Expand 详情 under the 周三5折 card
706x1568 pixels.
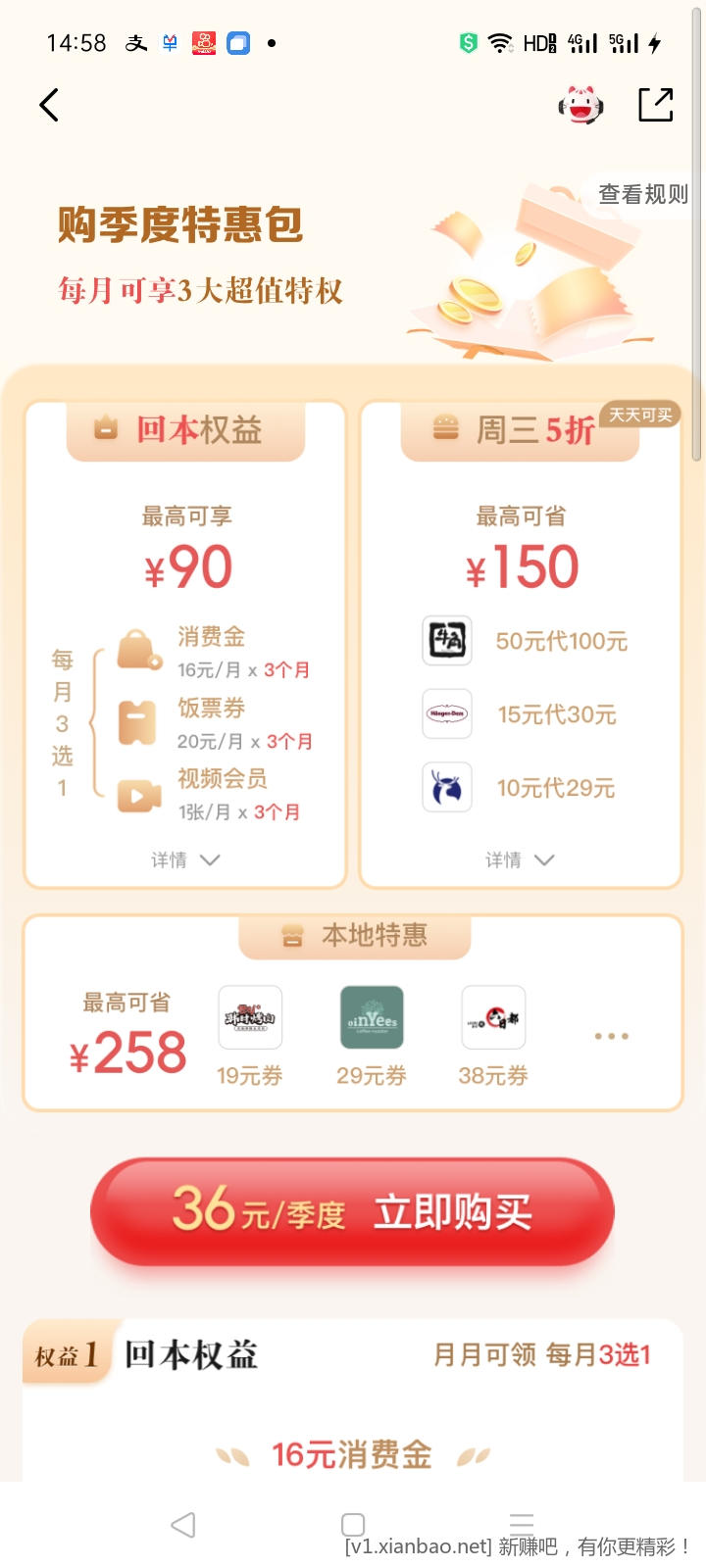coord(520,859)
